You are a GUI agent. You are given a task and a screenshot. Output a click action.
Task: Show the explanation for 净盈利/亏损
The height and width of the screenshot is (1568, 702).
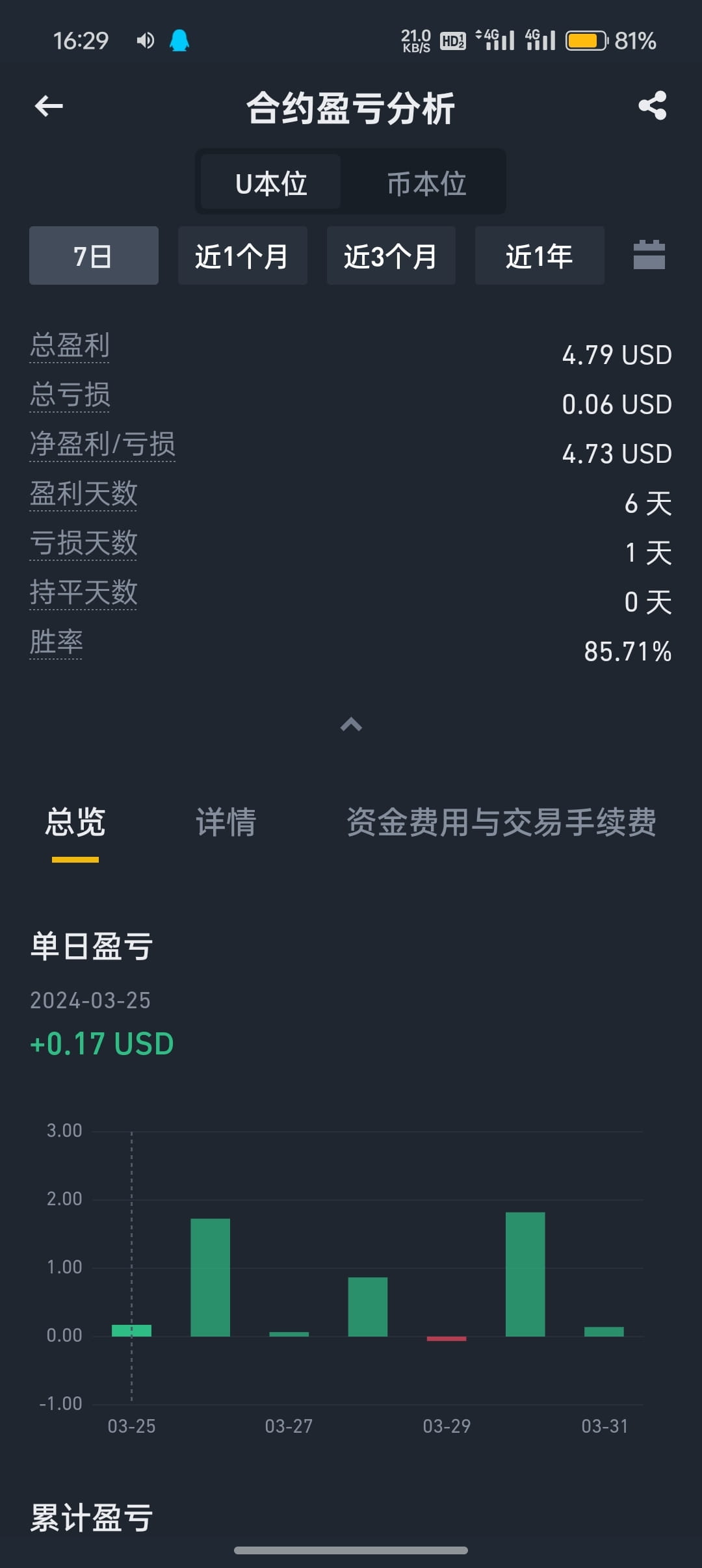click(102, 445)
